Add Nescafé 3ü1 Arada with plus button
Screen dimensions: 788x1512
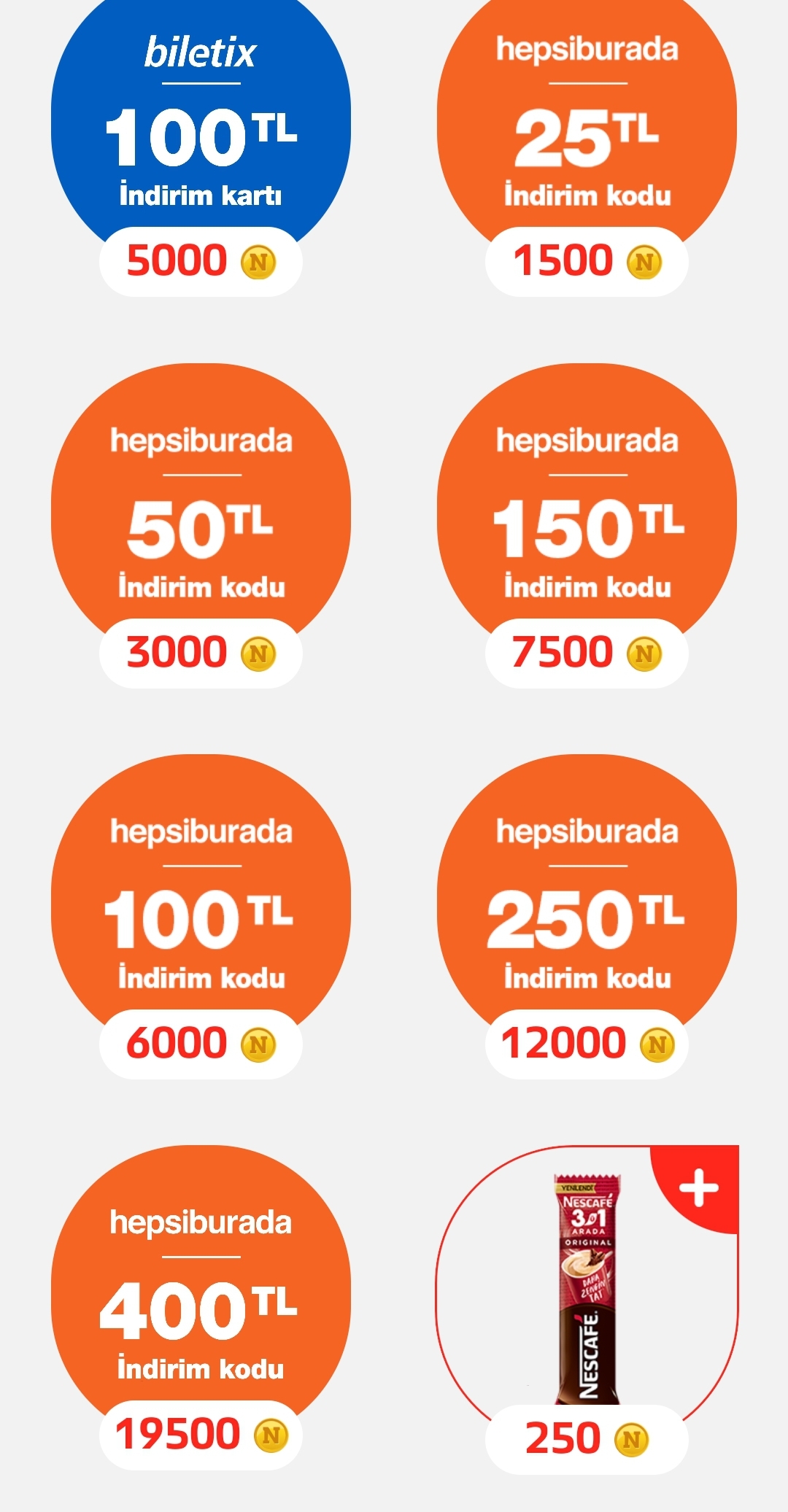698,1187
